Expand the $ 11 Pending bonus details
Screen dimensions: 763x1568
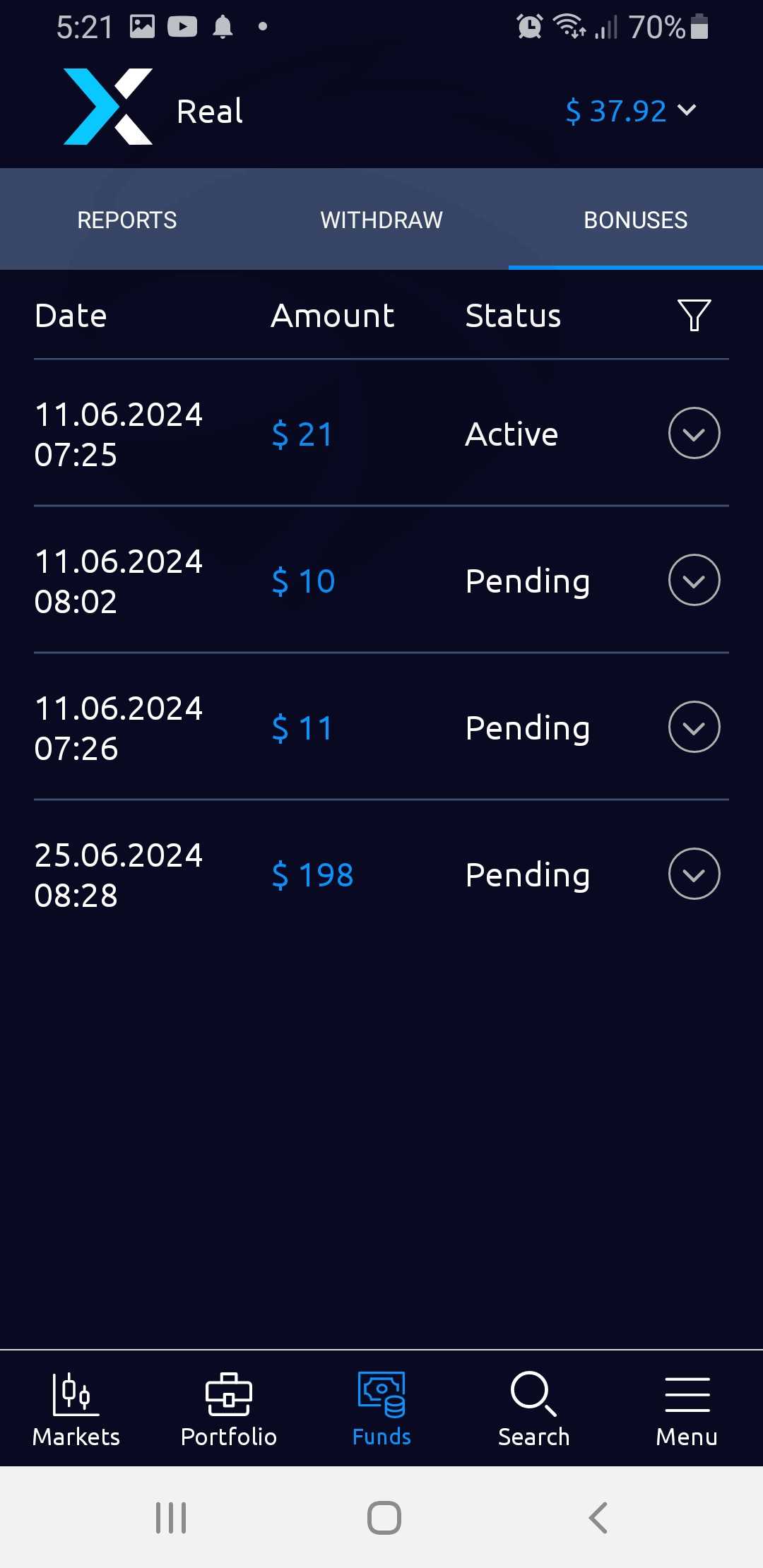(694, 727)
